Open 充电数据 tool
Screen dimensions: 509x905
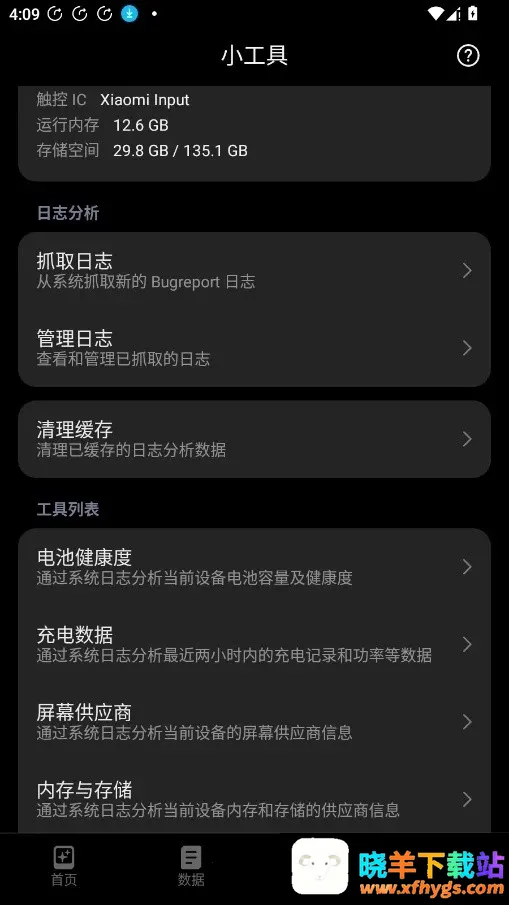(254, 644)
